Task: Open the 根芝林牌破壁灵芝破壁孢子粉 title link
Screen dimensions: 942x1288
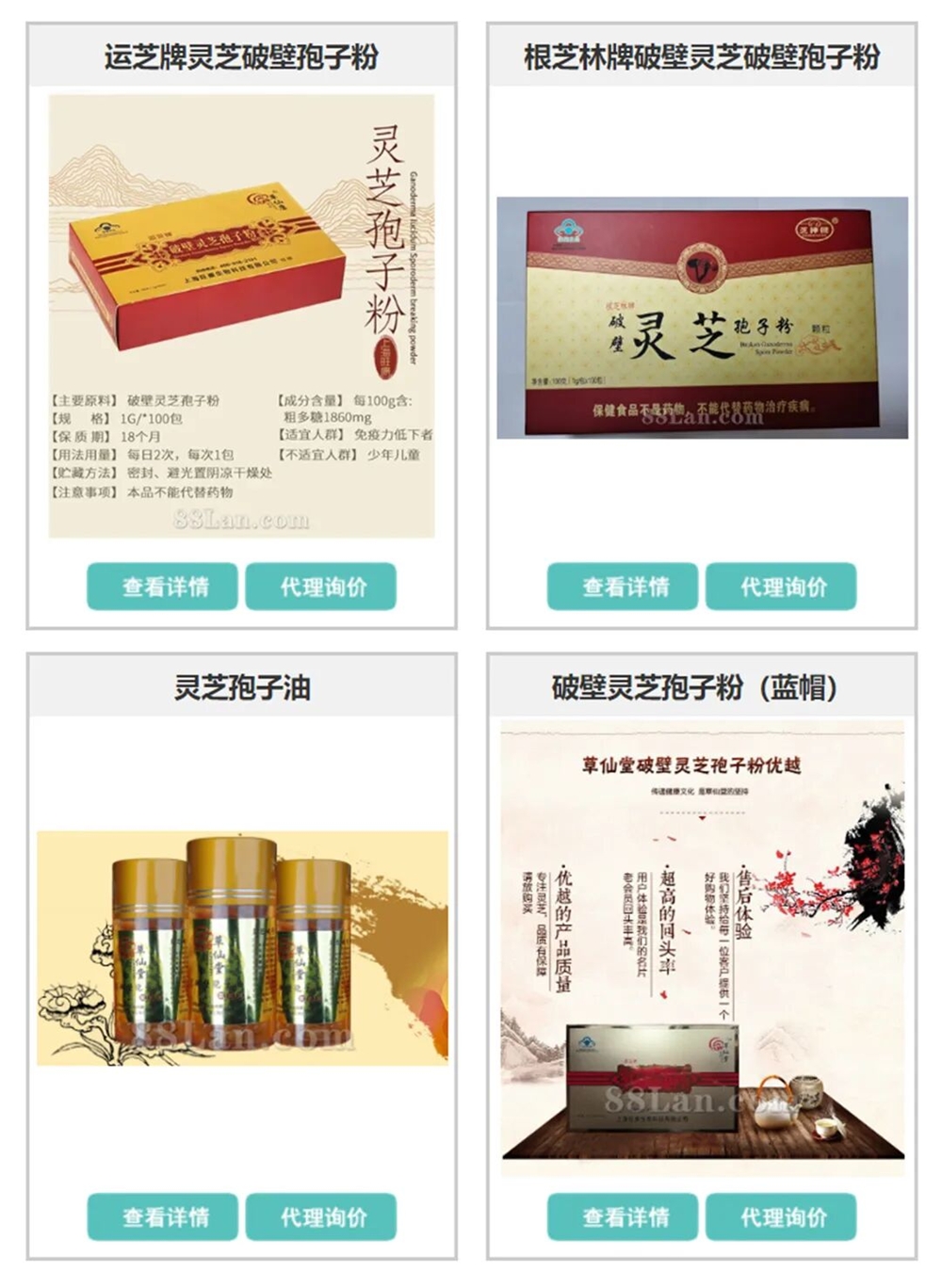Action: click(701, 56)
